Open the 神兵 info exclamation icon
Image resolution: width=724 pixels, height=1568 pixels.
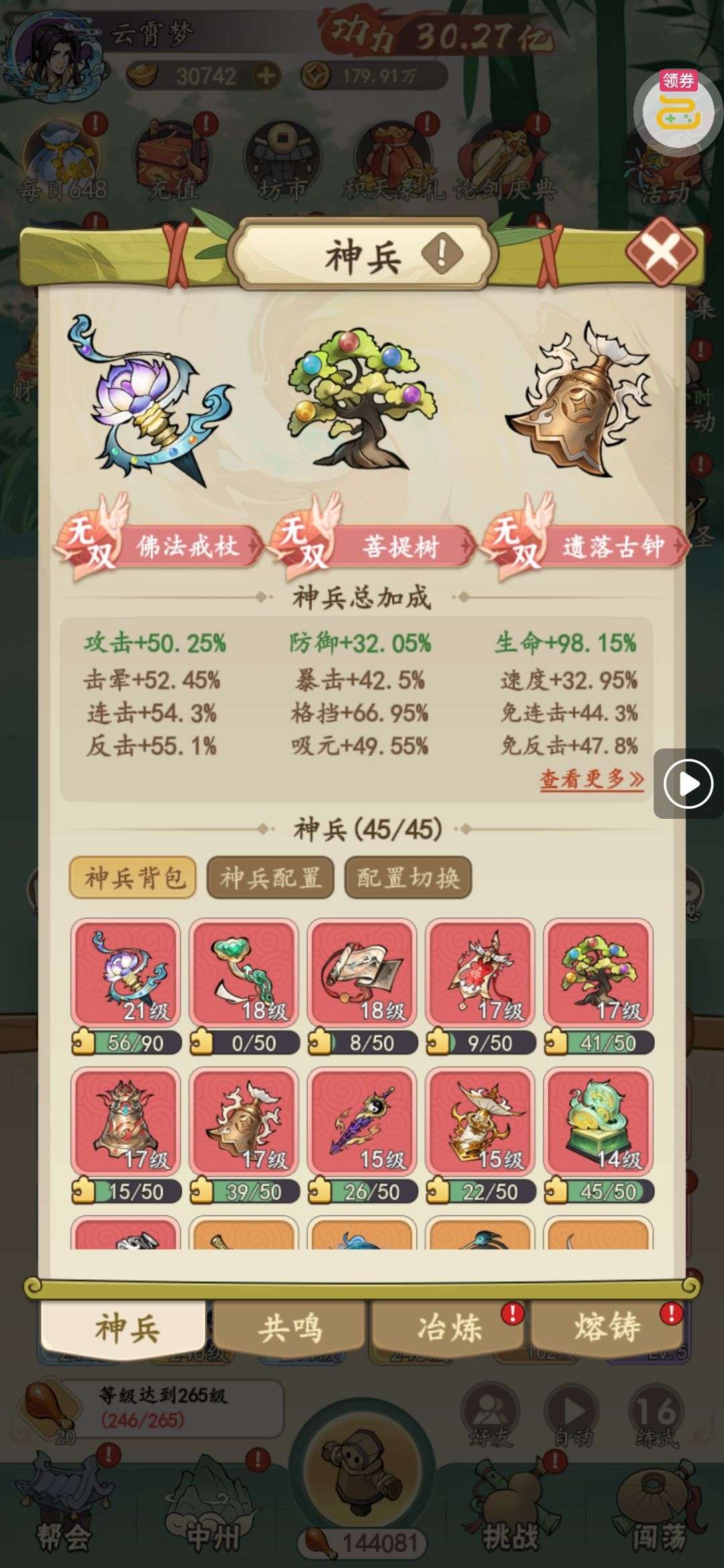[442, 254]
